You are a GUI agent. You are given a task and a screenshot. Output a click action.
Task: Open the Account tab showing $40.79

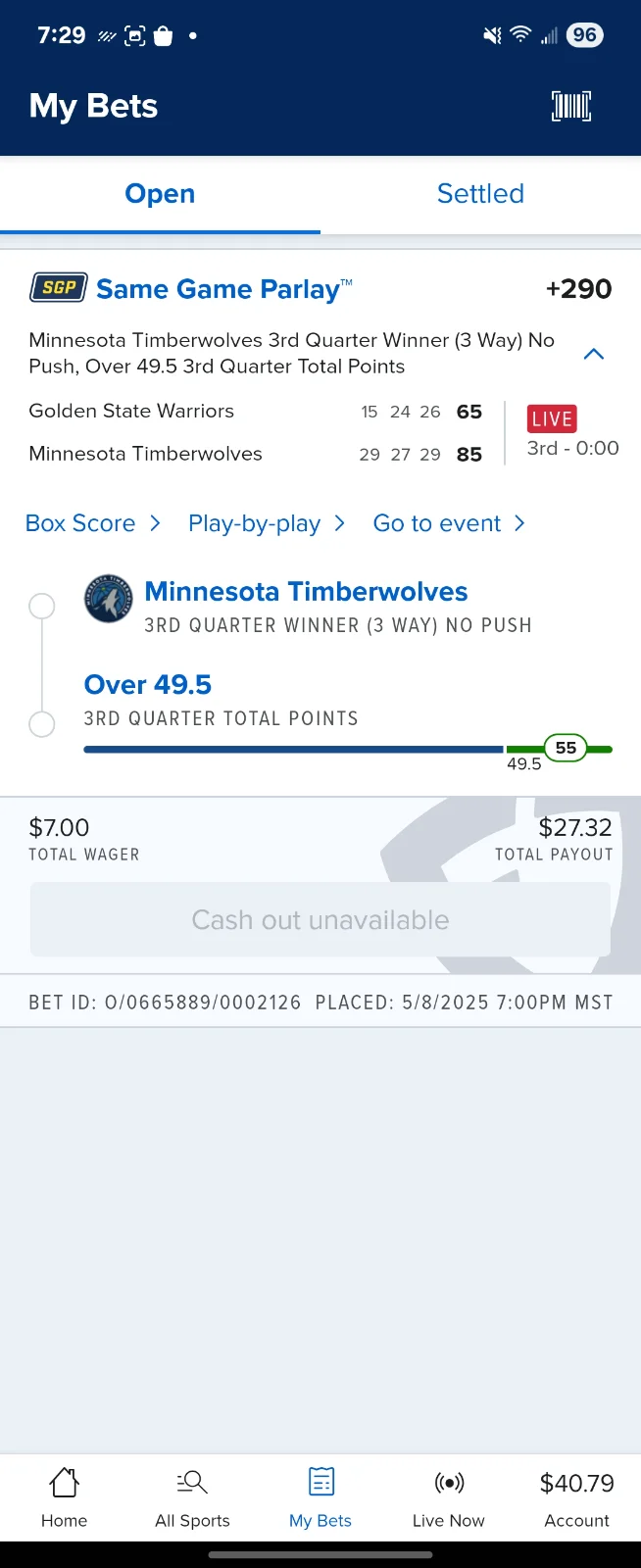click(x=576, y=1497)
